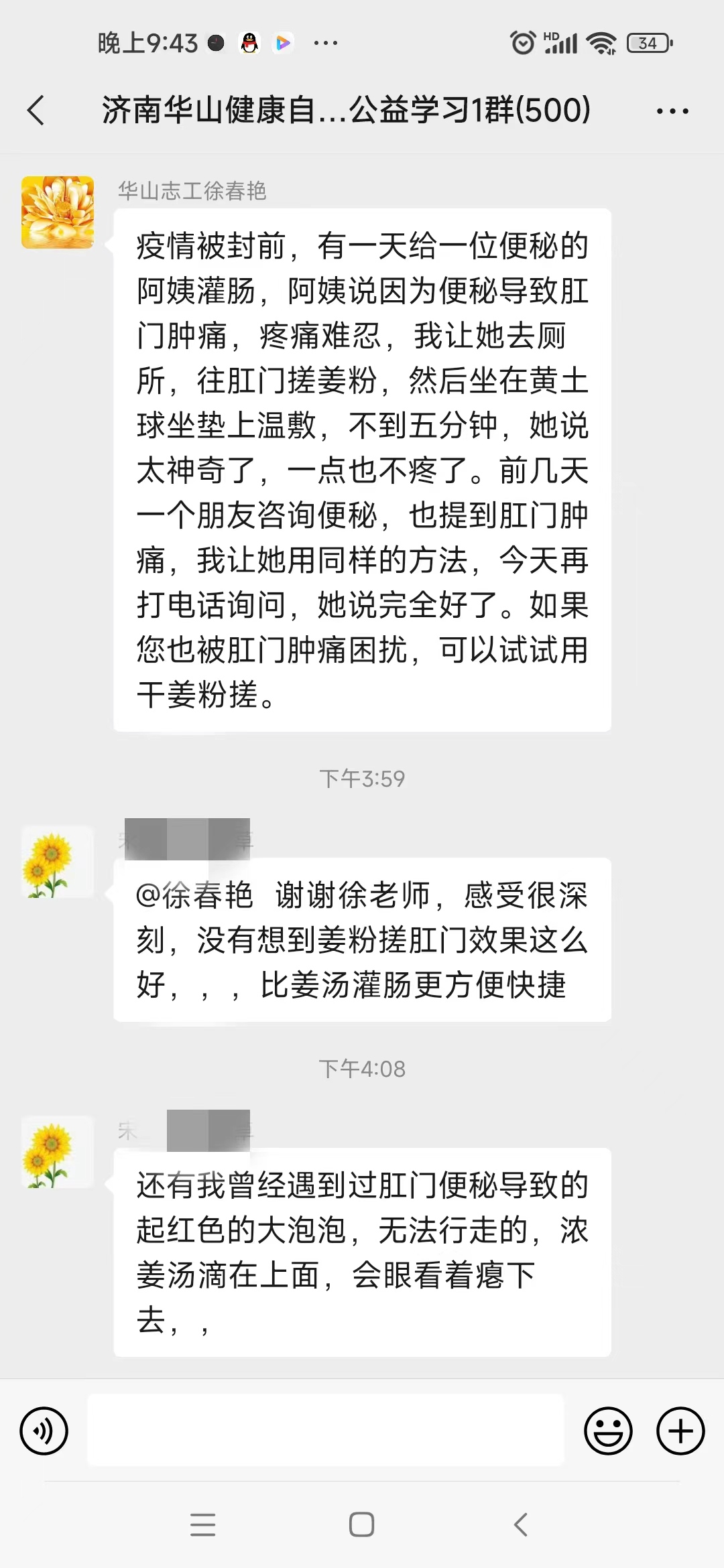The width and height of the screenshot is (724, 1568).
Task: Tap the QQ icon in the status bar
Action: [251, 43]
